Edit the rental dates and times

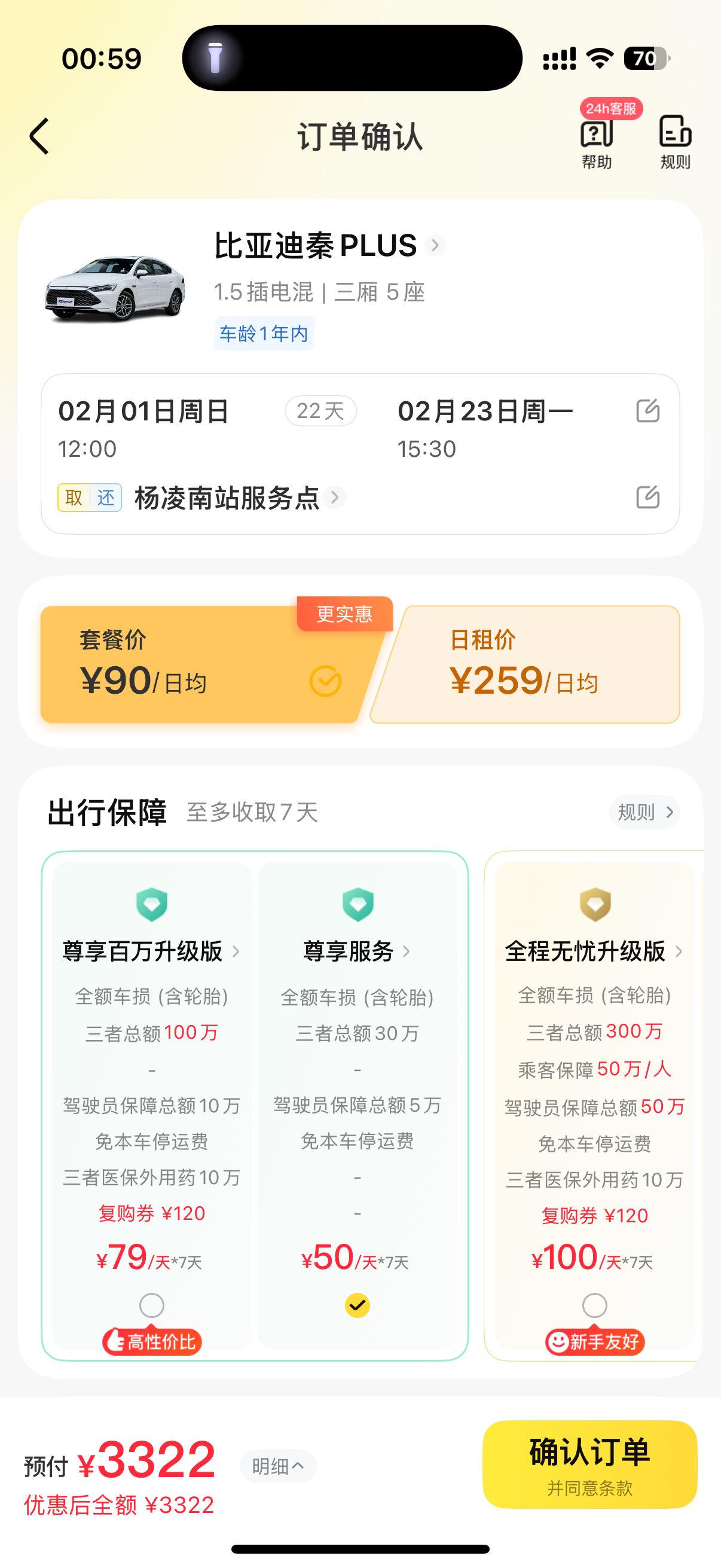click(647, 411)
